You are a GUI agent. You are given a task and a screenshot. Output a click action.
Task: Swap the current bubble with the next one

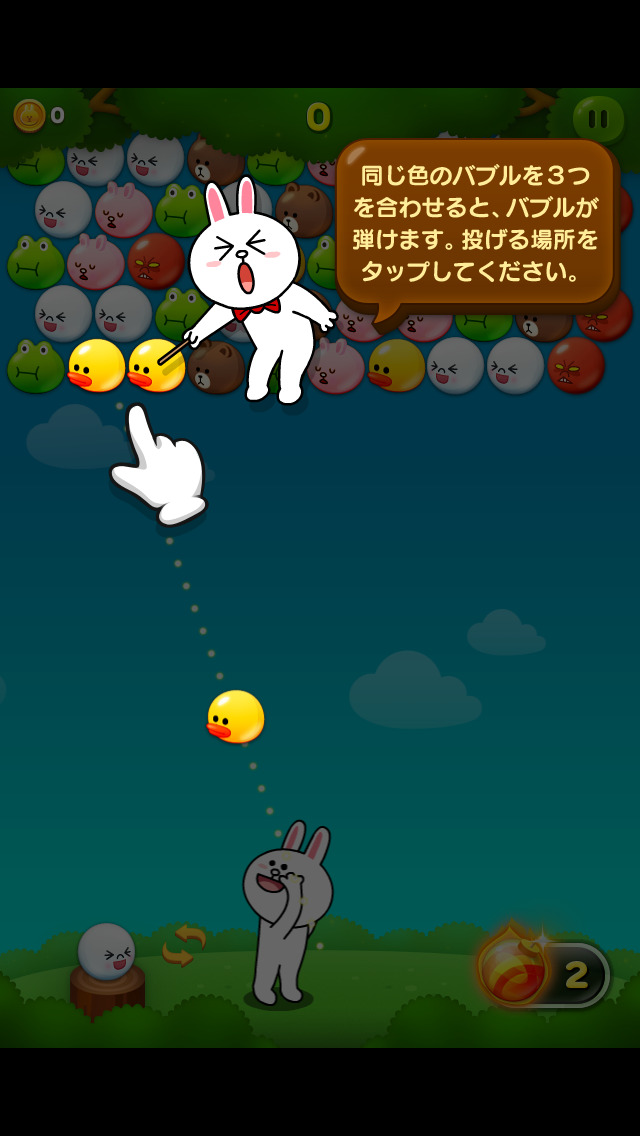pyautogui.click(x=183, y=945)
